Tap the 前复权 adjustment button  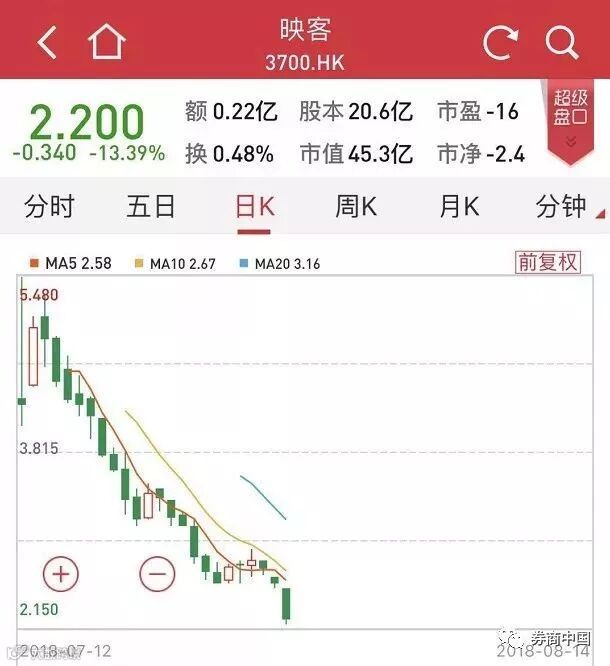tap(547, 263)
